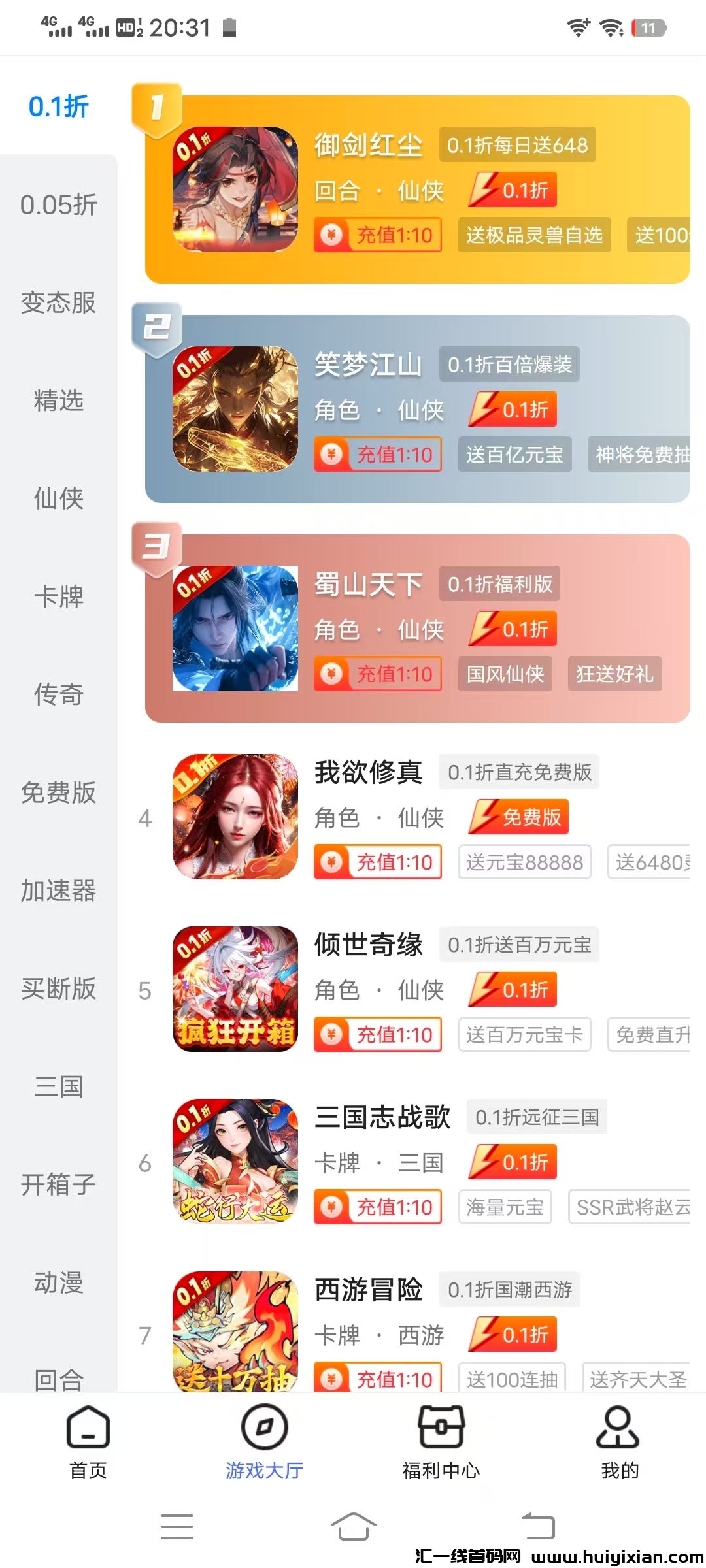The width and height of the screenshot is (706, 1568).
Task: Select the 传奇 category
Action: tap(58, 694)
